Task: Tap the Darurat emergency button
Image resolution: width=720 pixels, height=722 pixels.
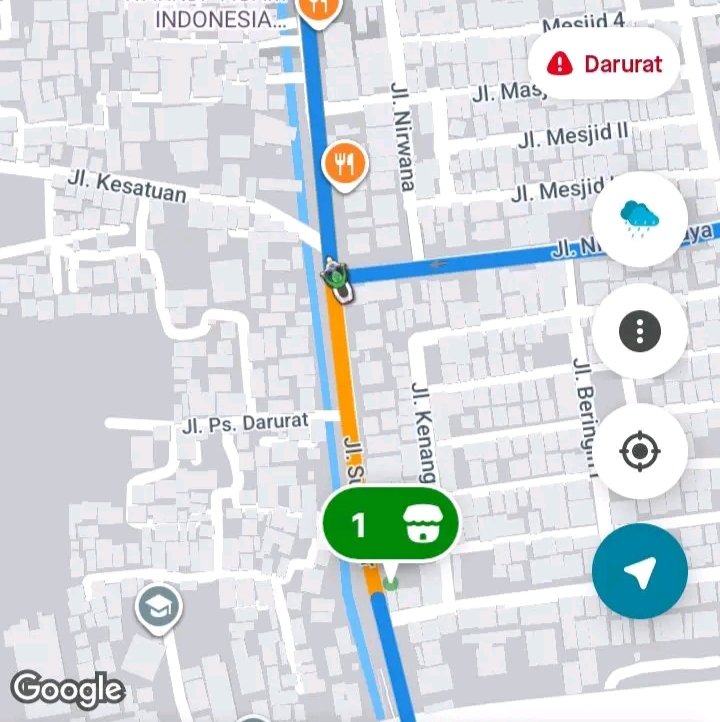Action: tap(604, 64)
